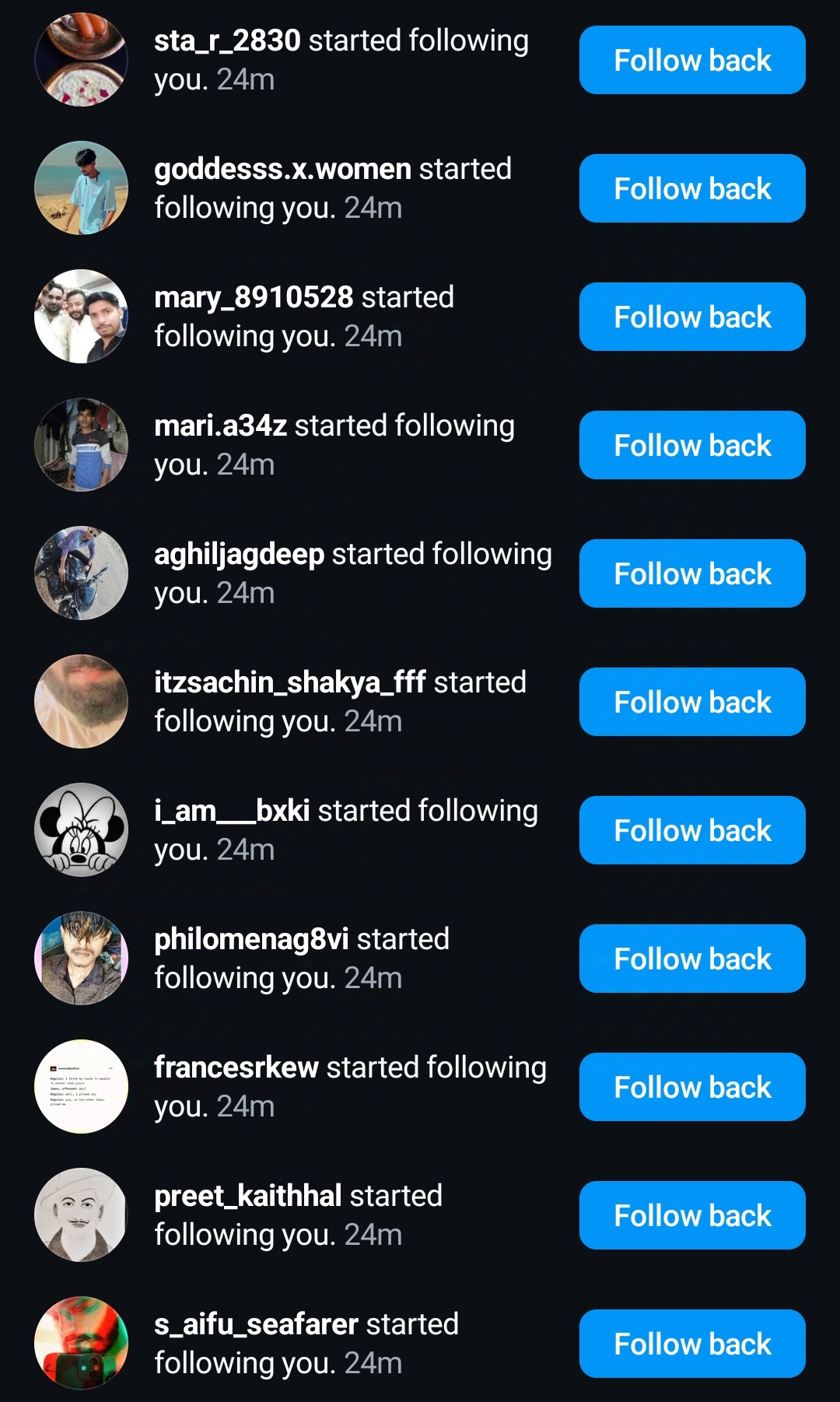The width and height of the screenshot is (840, 1402).
Task: View goddesss.x.women's profile photo
Action: coord(81,188)
